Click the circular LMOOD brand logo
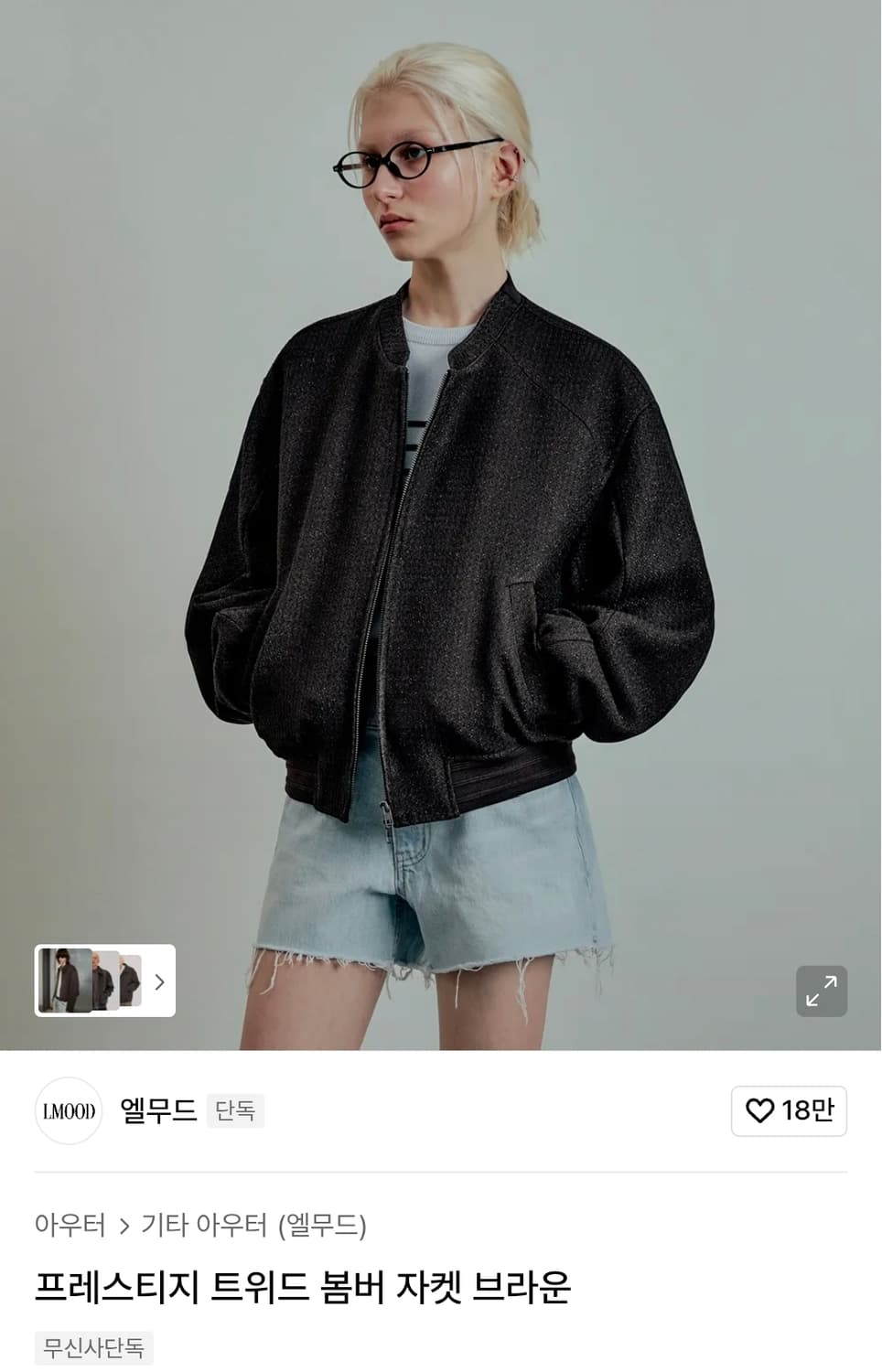Screen dimensions: 882x1372 click(x=68, y=1110)
